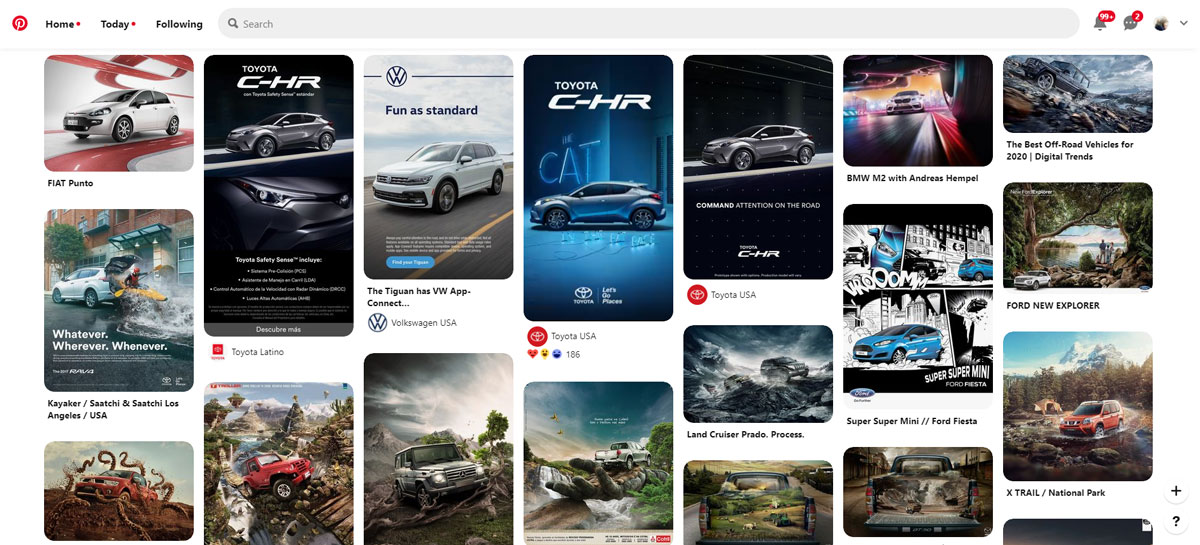Tap the plus create button

(x=1176, y=491)
